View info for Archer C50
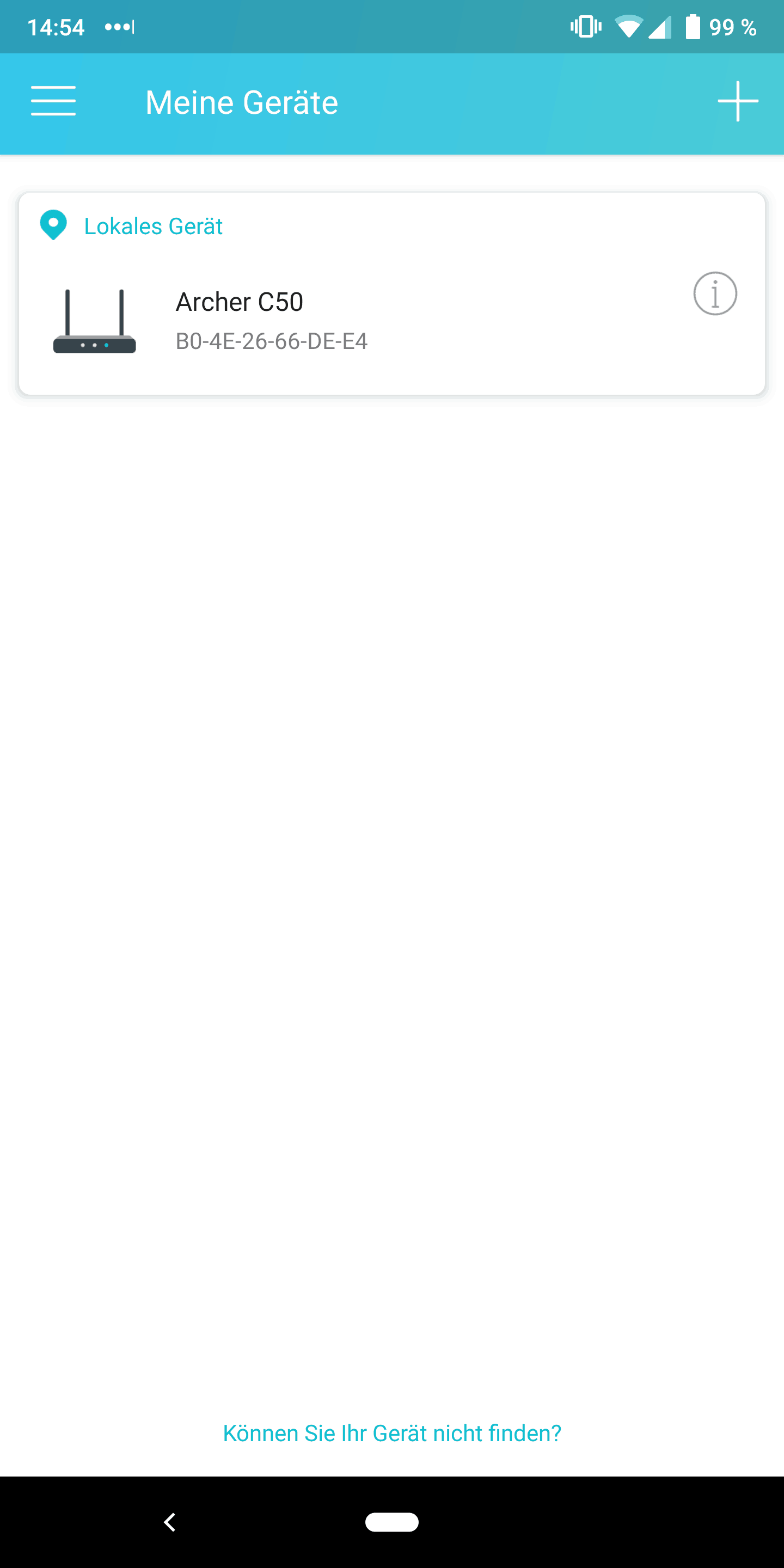Viewport: 784px width, 1568px height. point(715,294)
